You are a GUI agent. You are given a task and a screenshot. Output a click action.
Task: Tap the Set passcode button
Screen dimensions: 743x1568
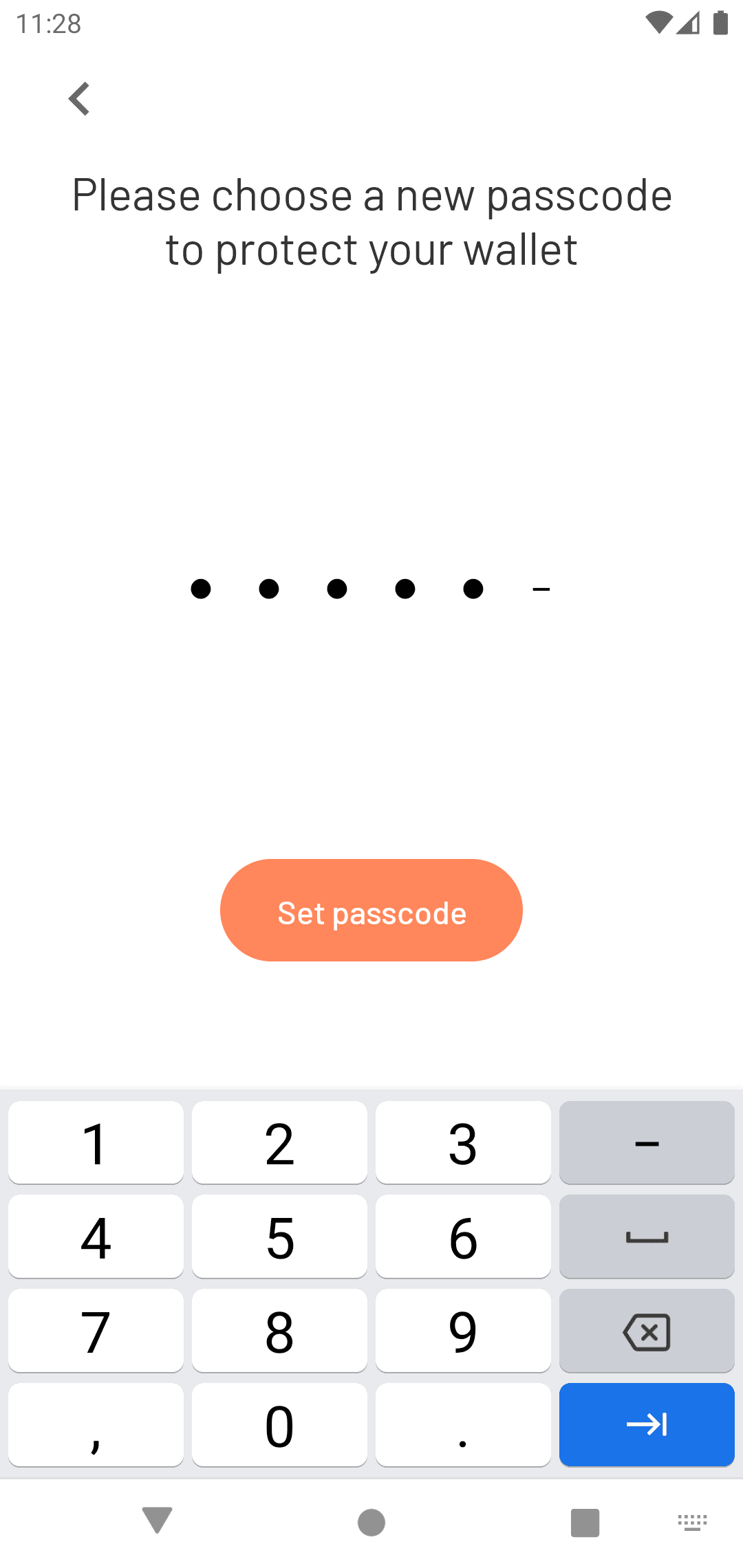click(x=371, y=910)
